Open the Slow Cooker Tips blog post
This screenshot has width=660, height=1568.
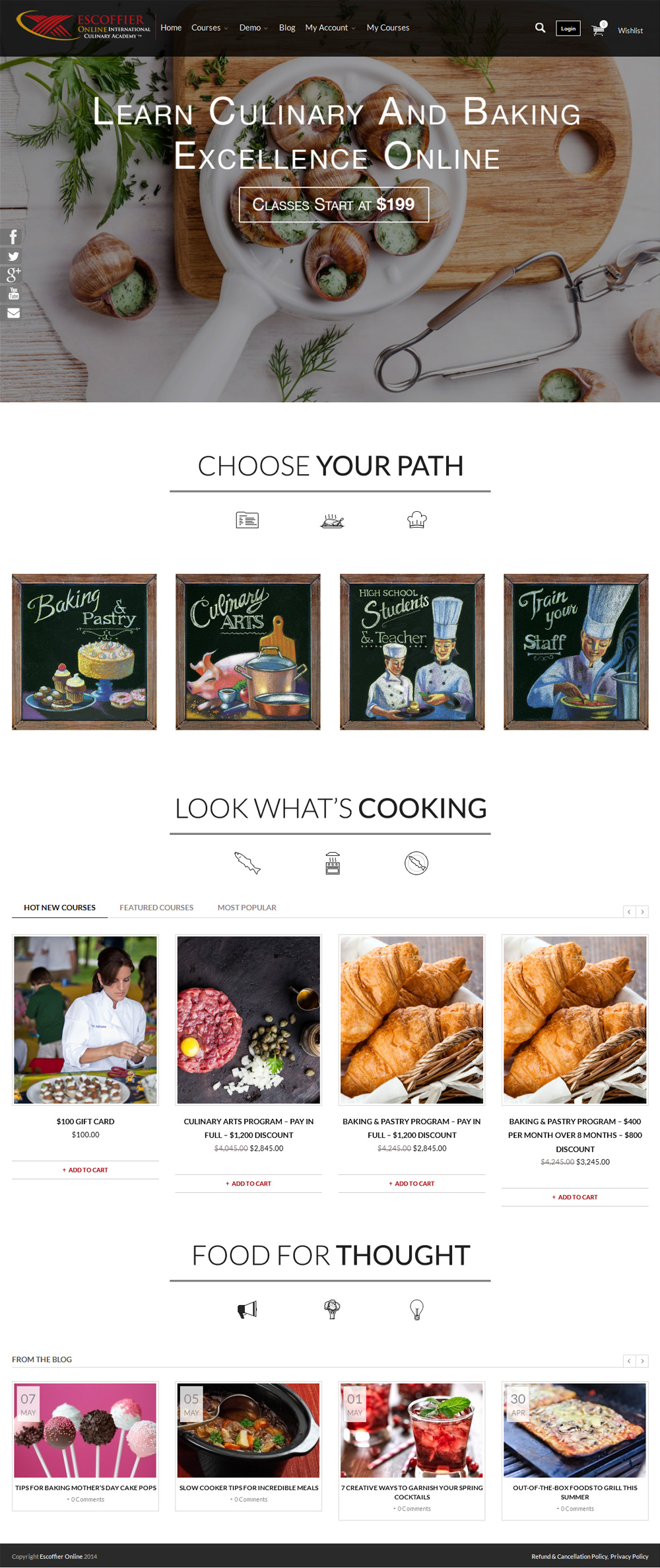click(x=248, y=1487)
